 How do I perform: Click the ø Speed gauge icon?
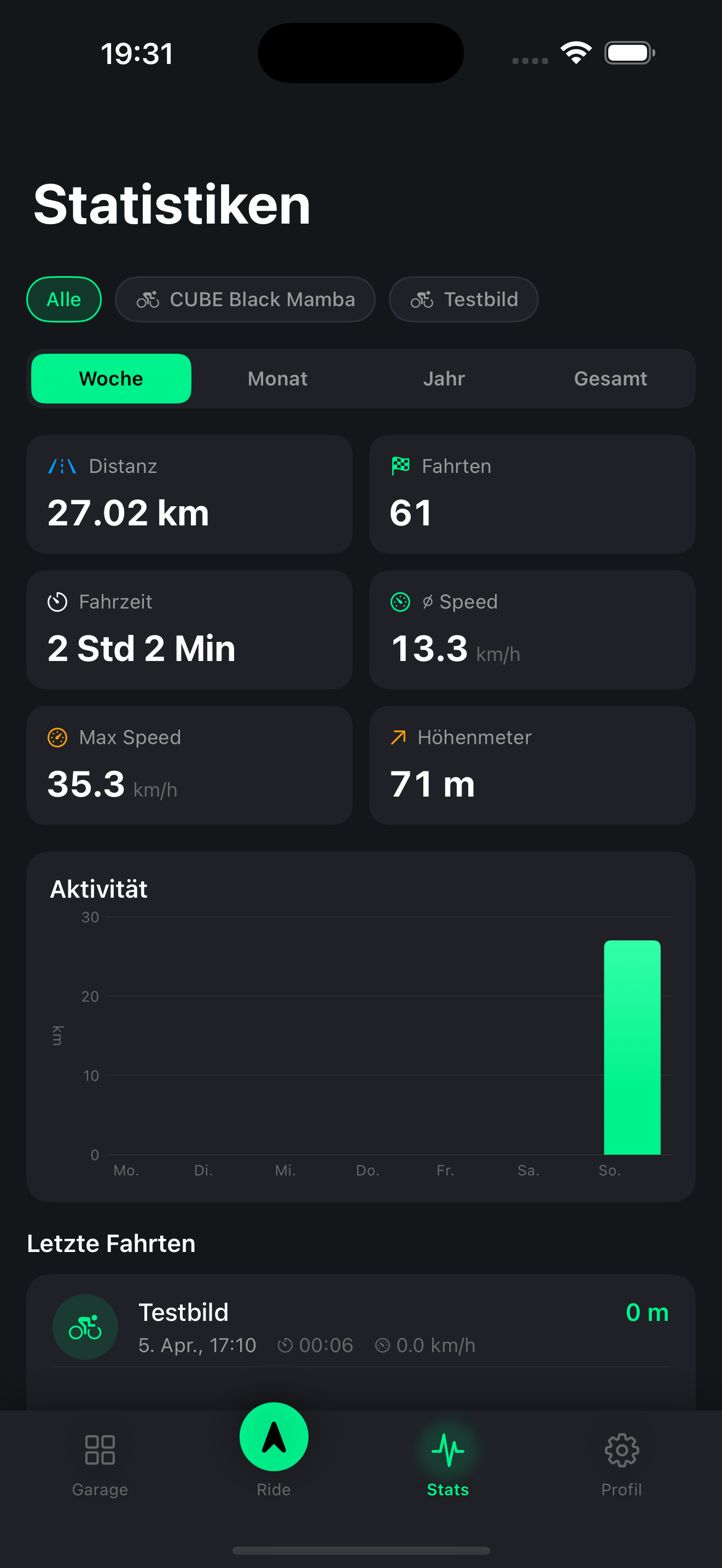(399, 602)
